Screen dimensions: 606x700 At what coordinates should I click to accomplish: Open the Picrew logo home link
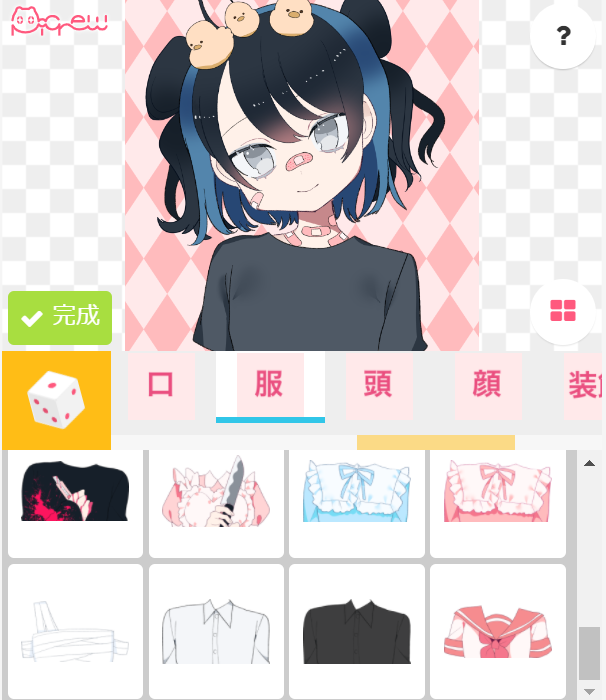click(58, 22)
